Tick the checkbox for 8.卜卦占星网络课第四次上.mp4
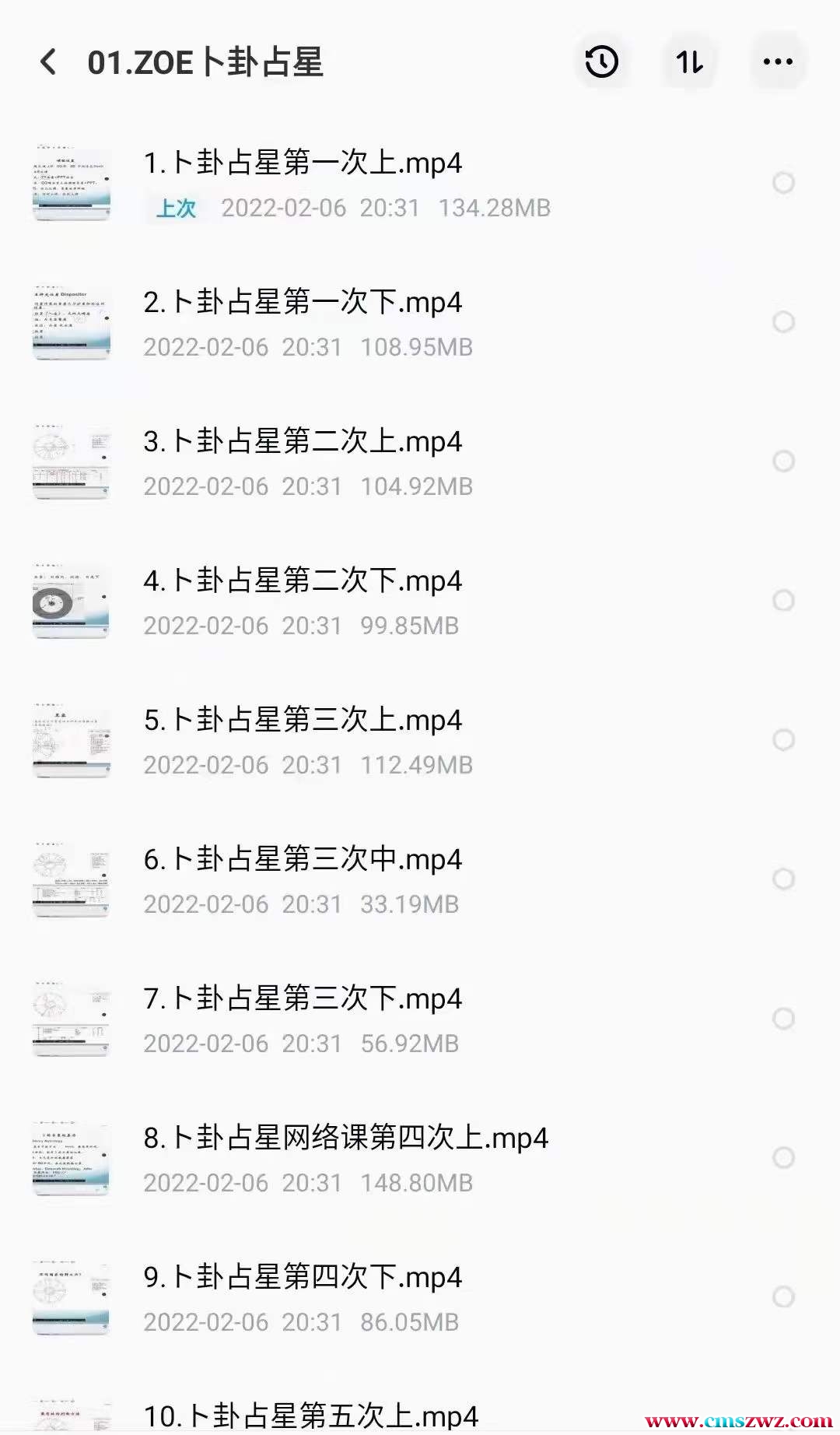The image size is (840, 1435). tap(783, 1158)
